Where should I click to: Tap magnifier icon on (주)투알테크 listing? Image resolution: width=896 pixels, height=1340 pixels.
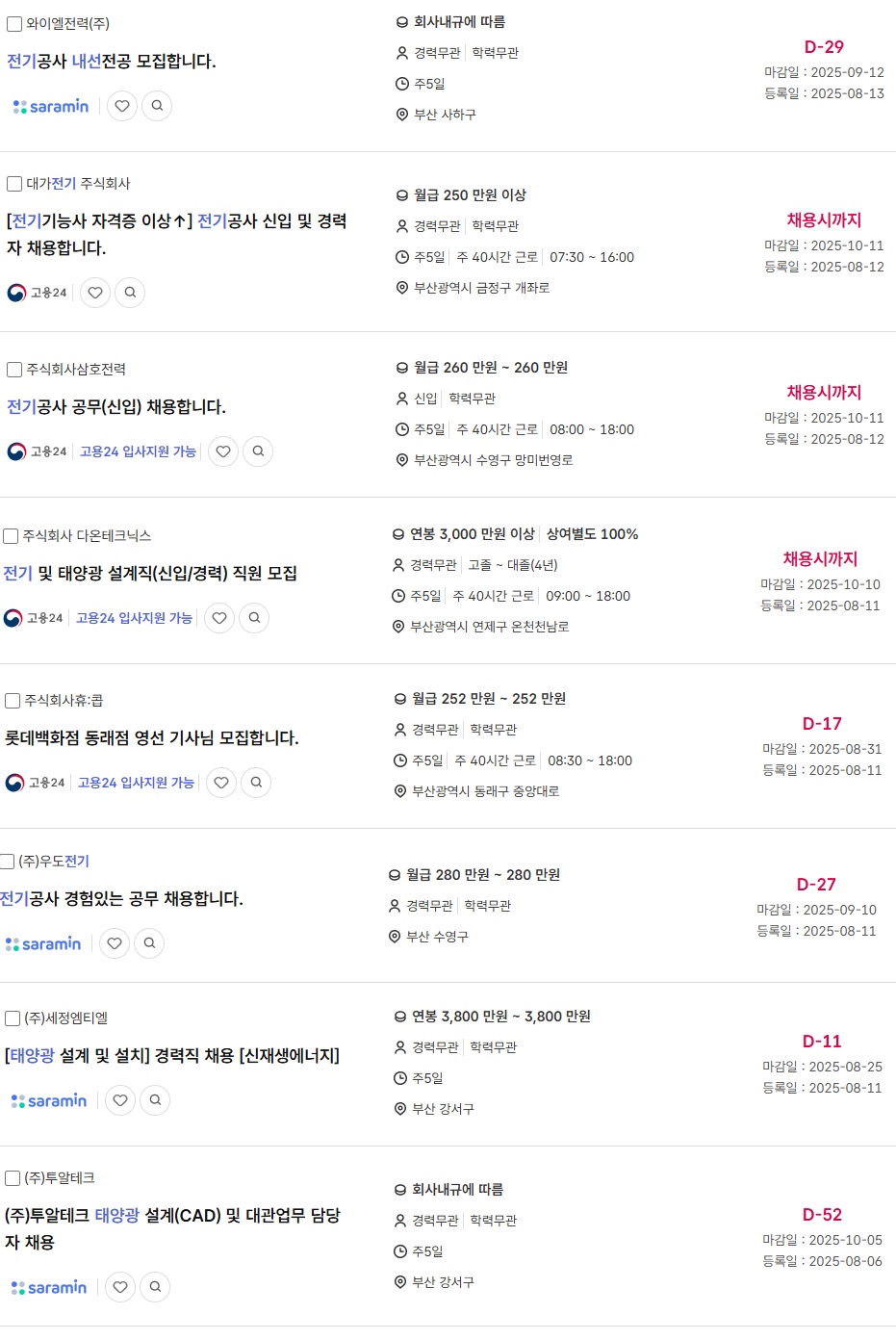click(155, 1286)
